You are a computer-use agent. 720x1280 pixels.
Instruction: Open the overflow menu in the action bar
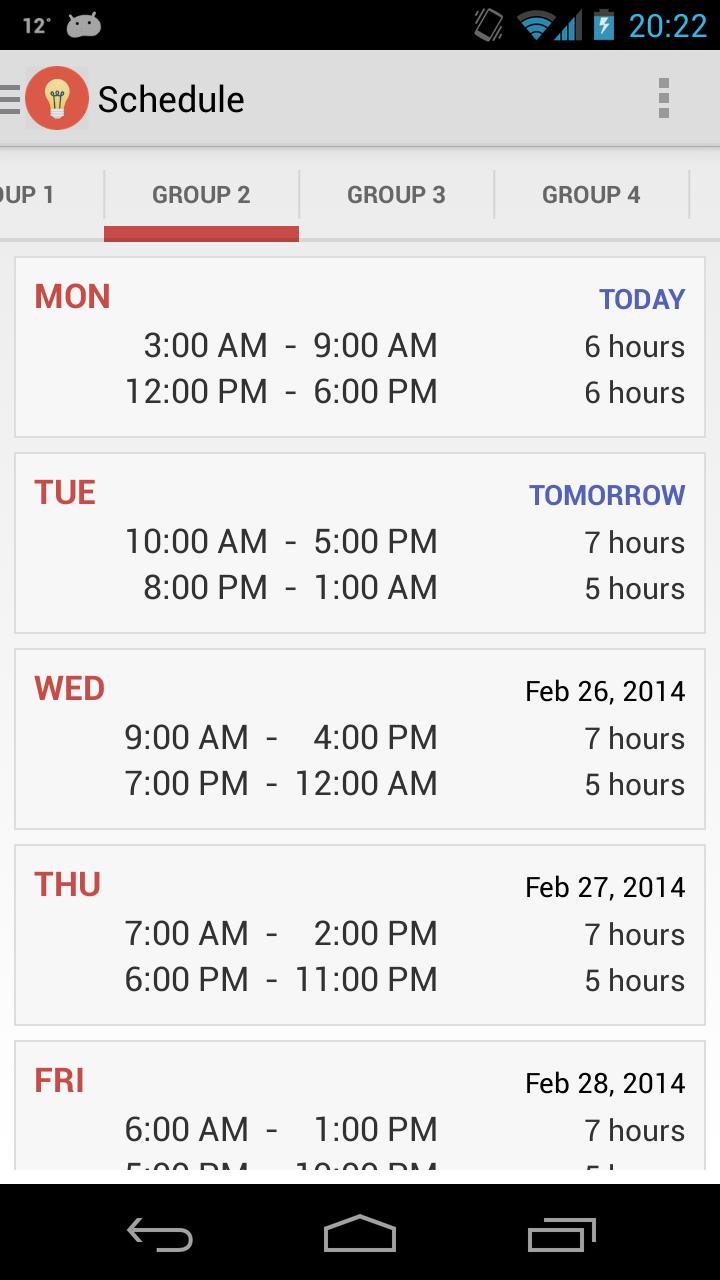tap(665, 98)
